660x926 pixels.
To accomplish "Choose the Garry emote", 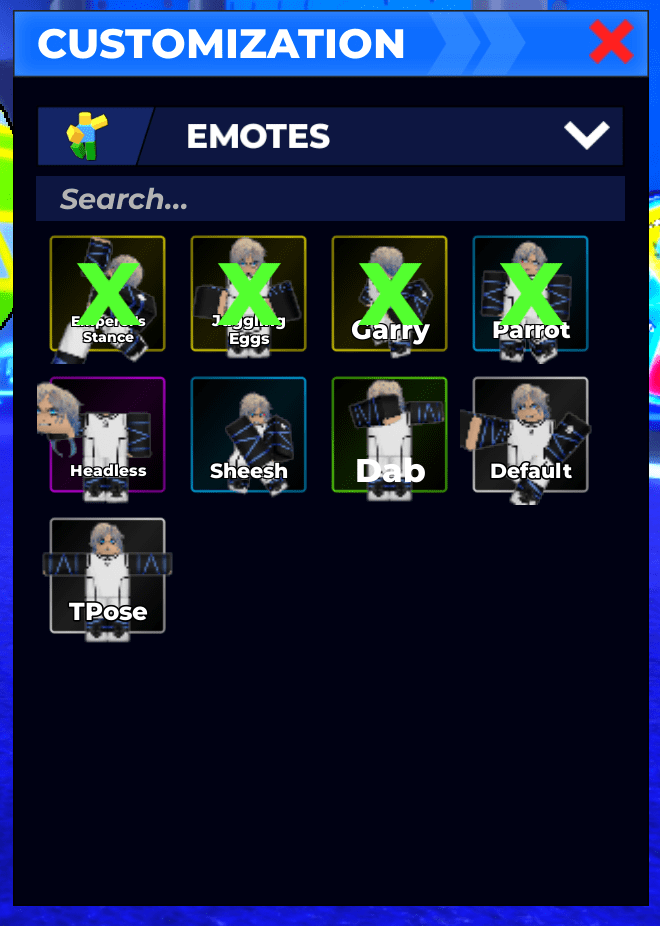I will point(389,294).
